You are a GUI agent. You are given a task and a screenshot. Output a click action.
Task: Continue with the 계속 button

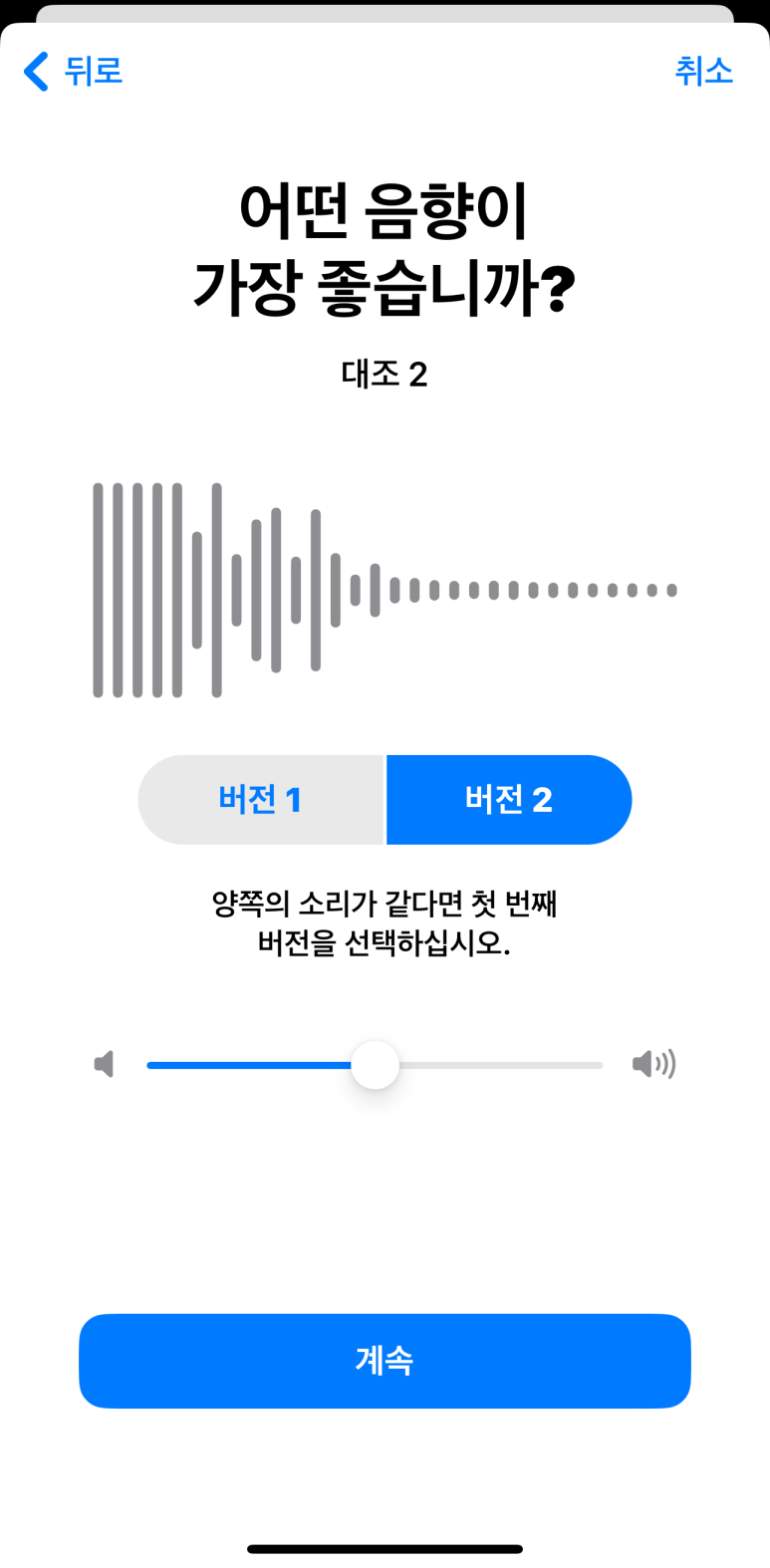coord(385,1360)
